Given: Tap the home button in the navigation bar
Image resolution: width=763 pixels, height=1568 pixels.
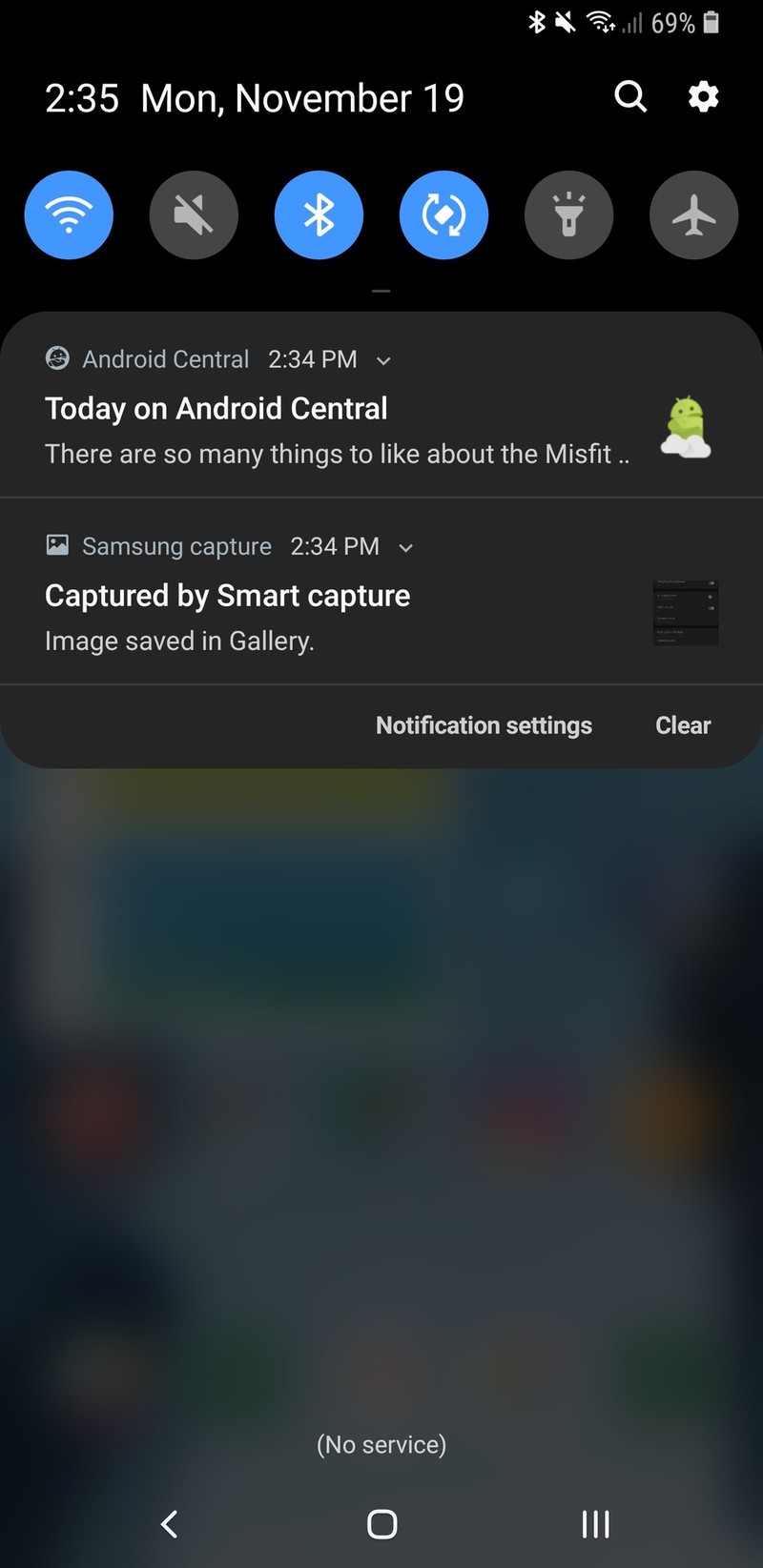Looking at the screenshot, I should 381,1524.
